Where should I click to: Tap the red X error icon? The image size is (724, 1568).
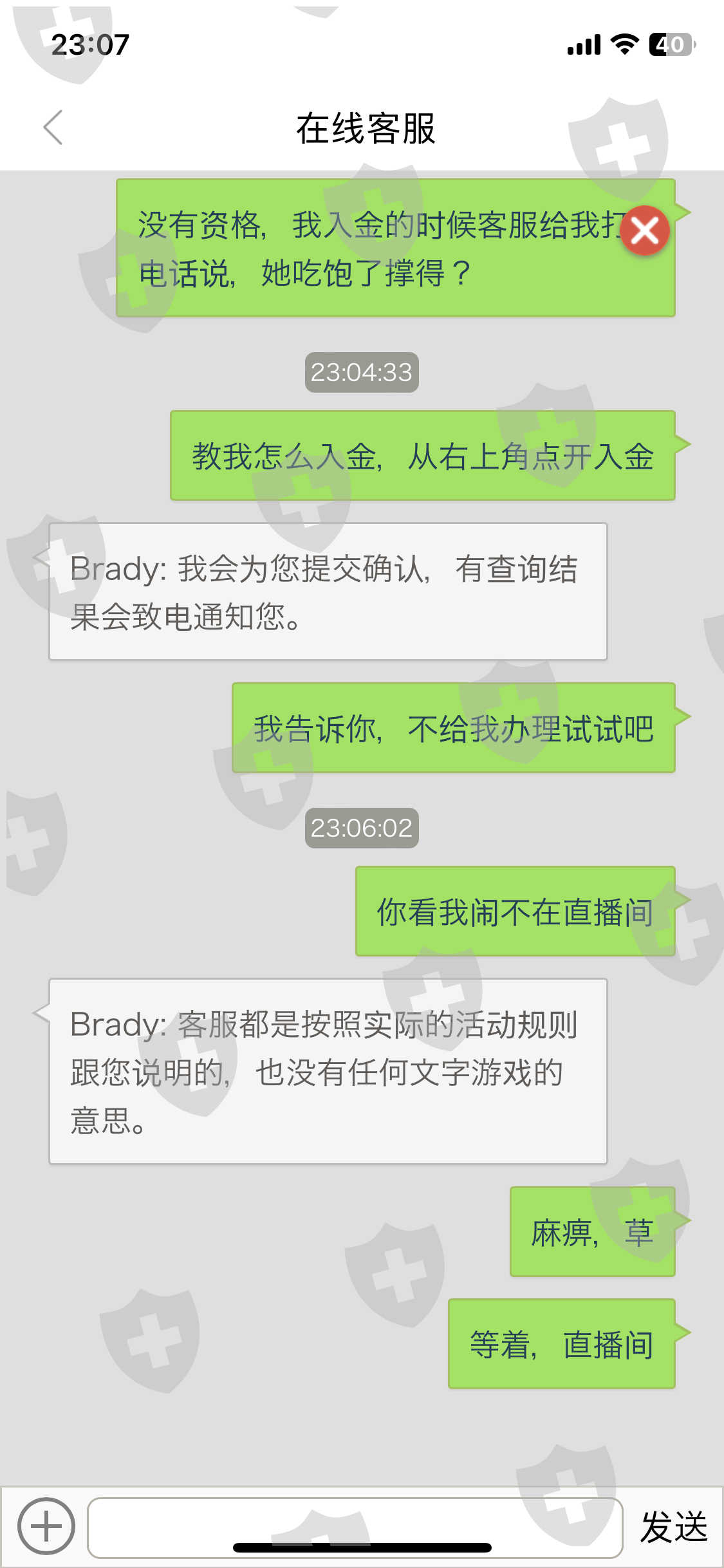(645, 230)
